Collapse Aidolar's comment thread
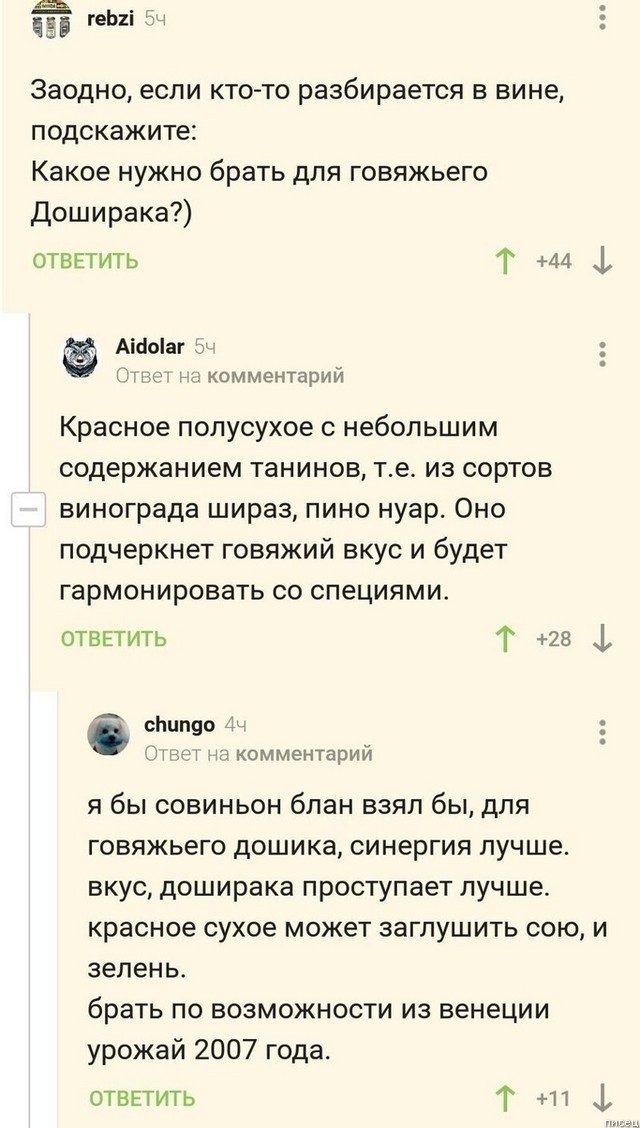The height and width of the screenshot is (1128, 640). point(25,509)
